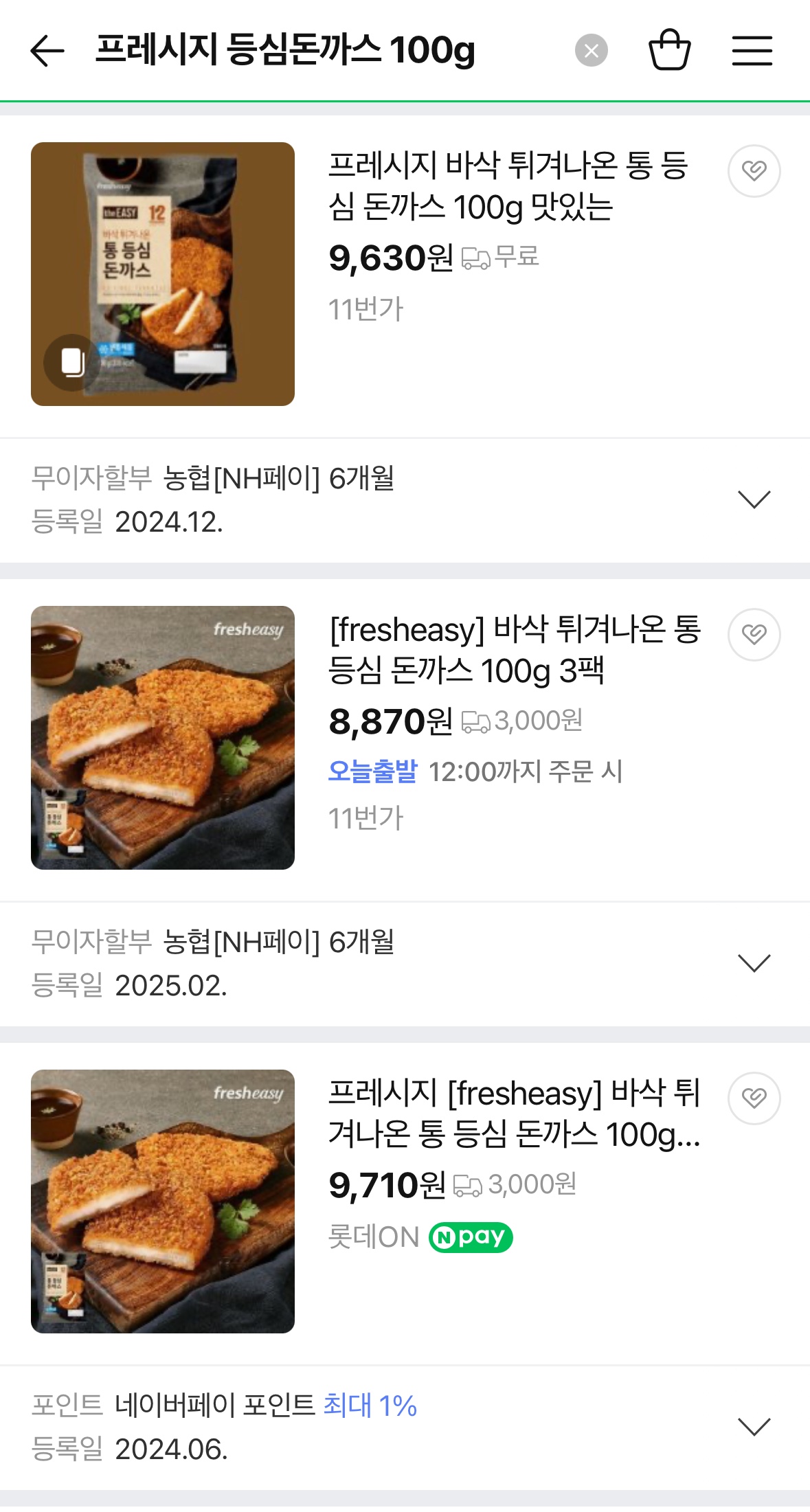Clear the search query text
810x1512 pixels.
tap(591, 51)
